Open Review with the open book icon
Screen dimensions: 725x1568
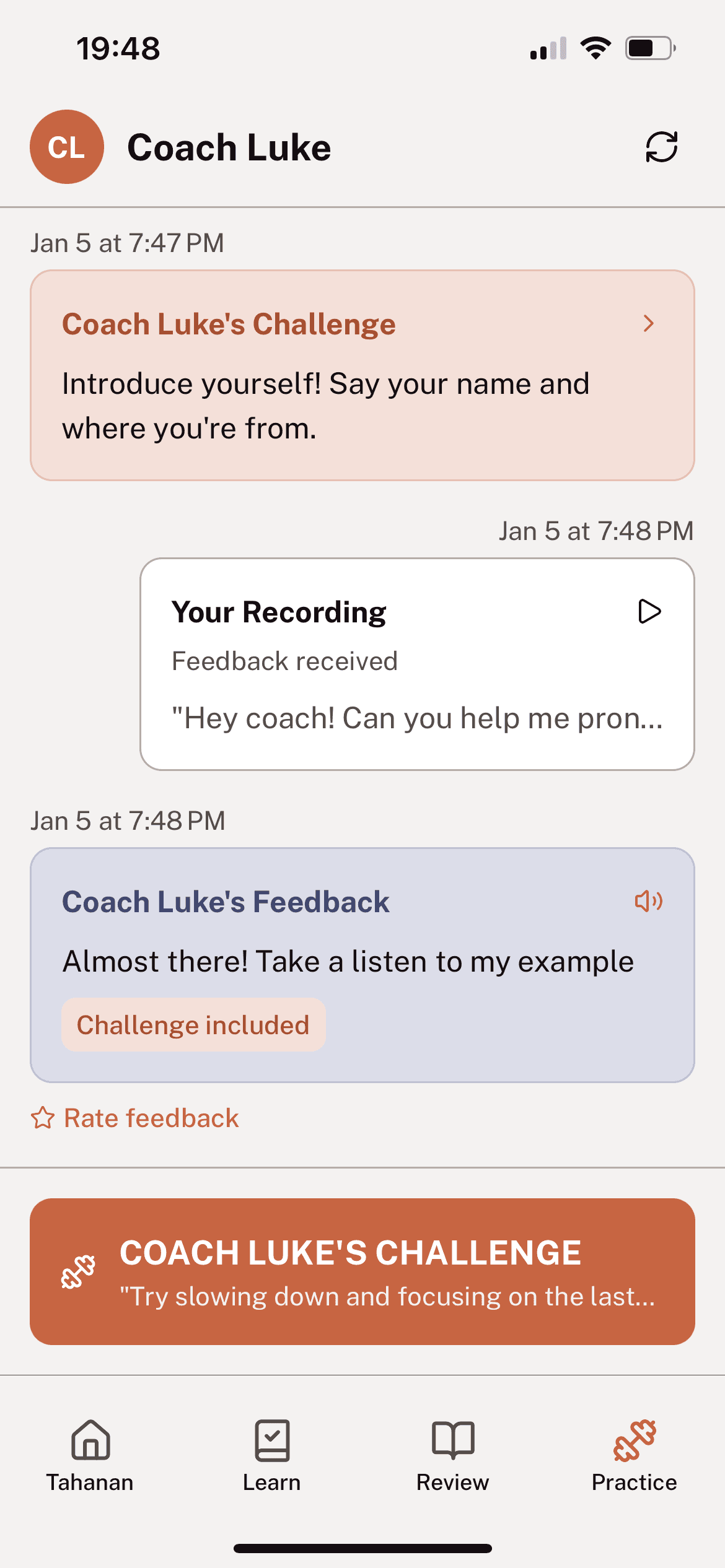(x=454, y=1439)
